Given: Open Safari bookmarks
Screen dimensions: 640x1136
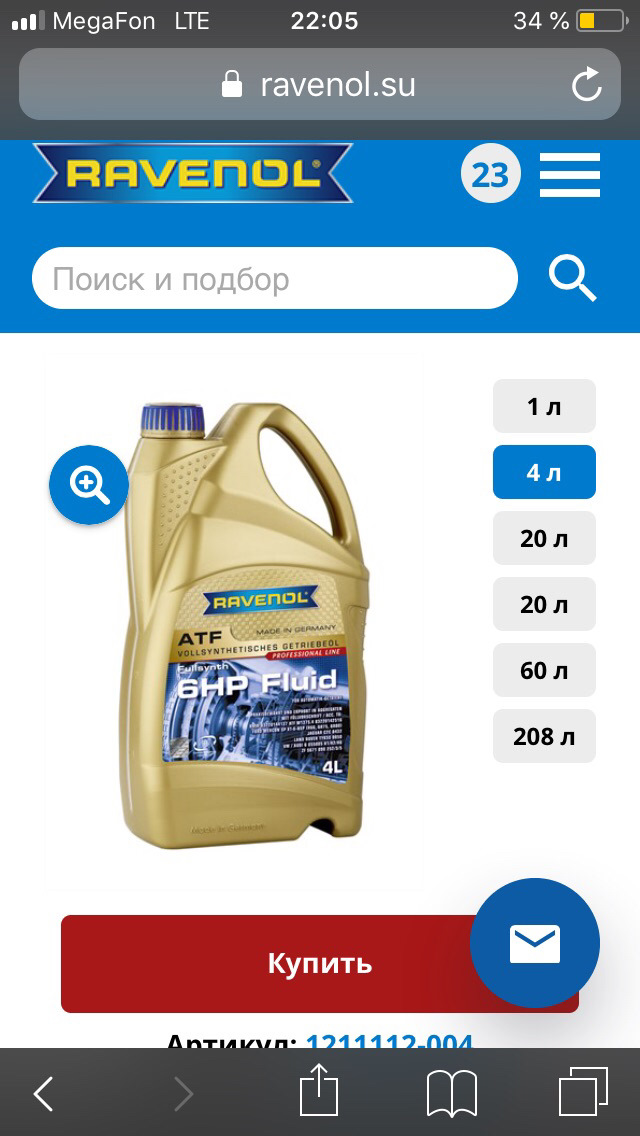Looking at the screenshot, I should click(451, 1094).
